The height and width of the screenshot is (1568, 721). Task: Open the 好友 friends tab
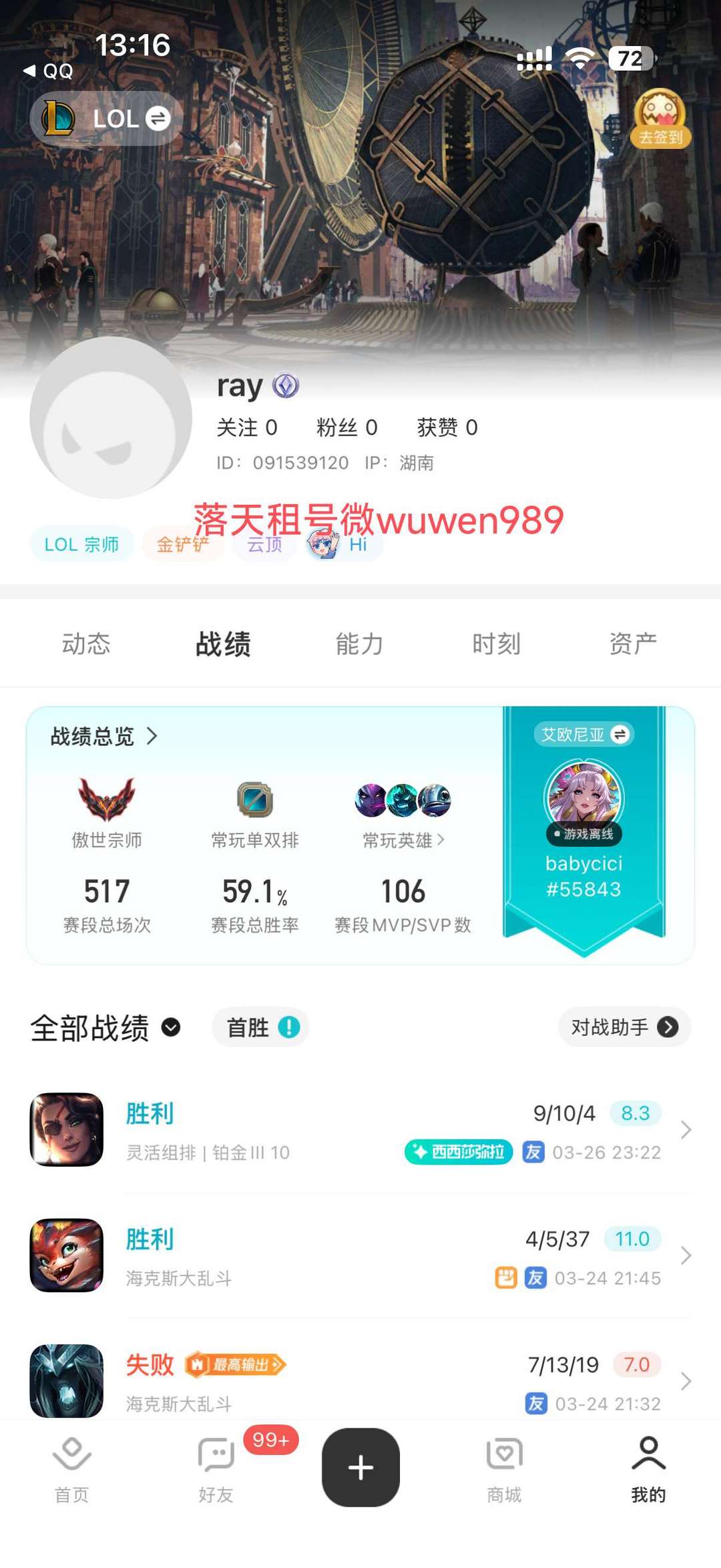[216, 1468]
